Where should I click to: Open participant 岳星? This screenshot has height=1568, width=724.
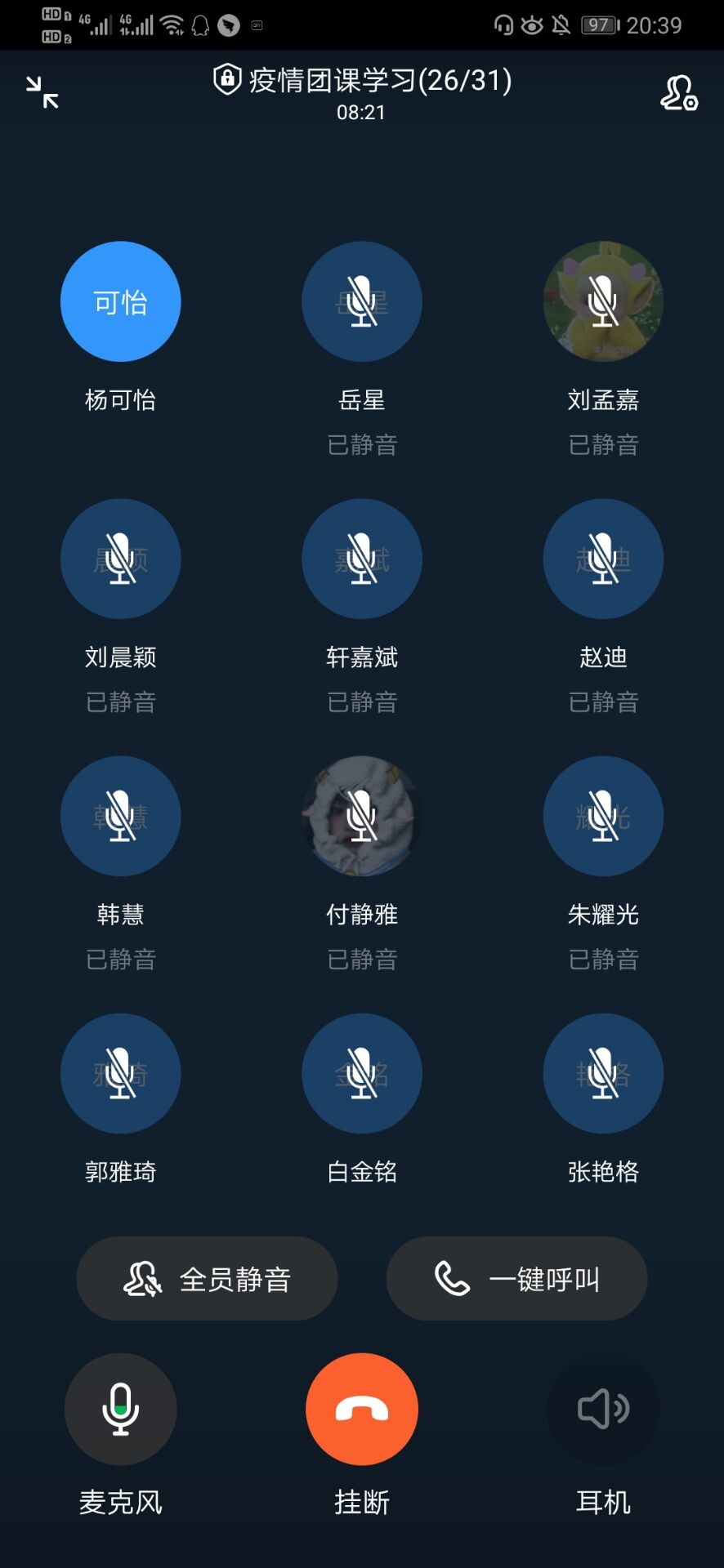pyautogui.click(x=362, y=301)
